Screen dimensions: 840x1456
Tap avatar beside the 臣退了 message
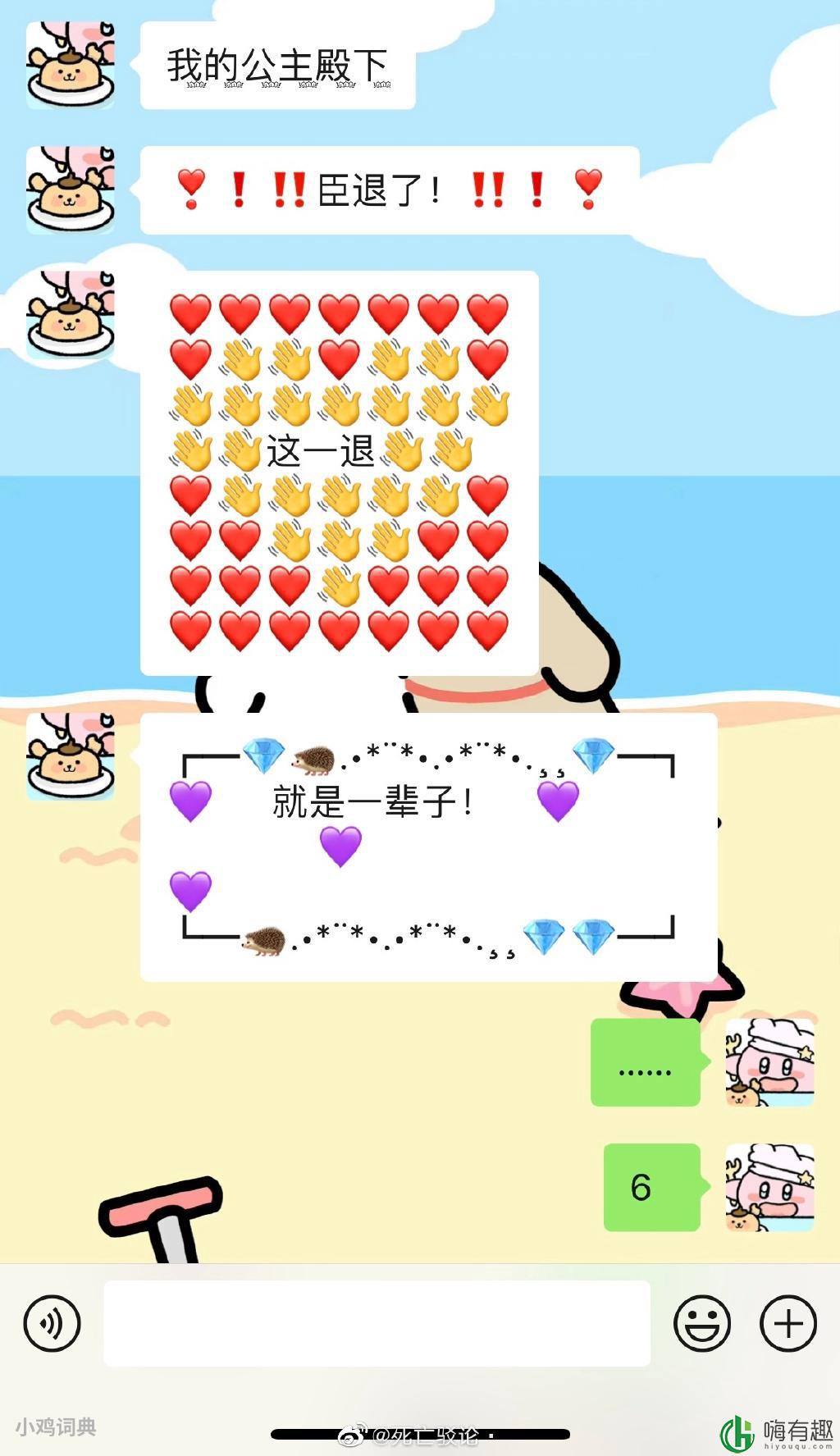[71, 190]
